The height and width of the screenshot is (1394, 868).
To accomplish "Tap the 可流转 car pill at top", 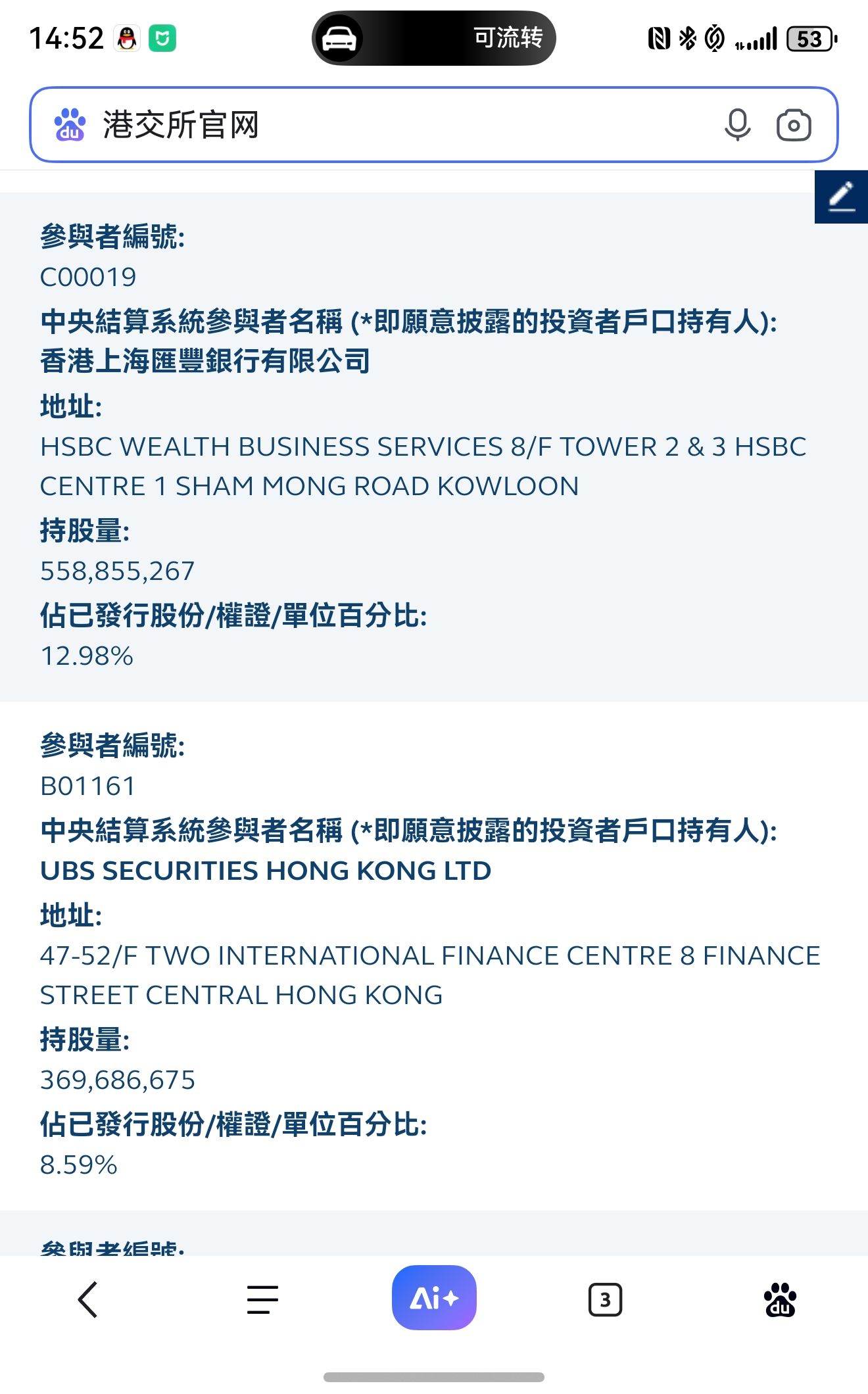I will click(434, 38).
